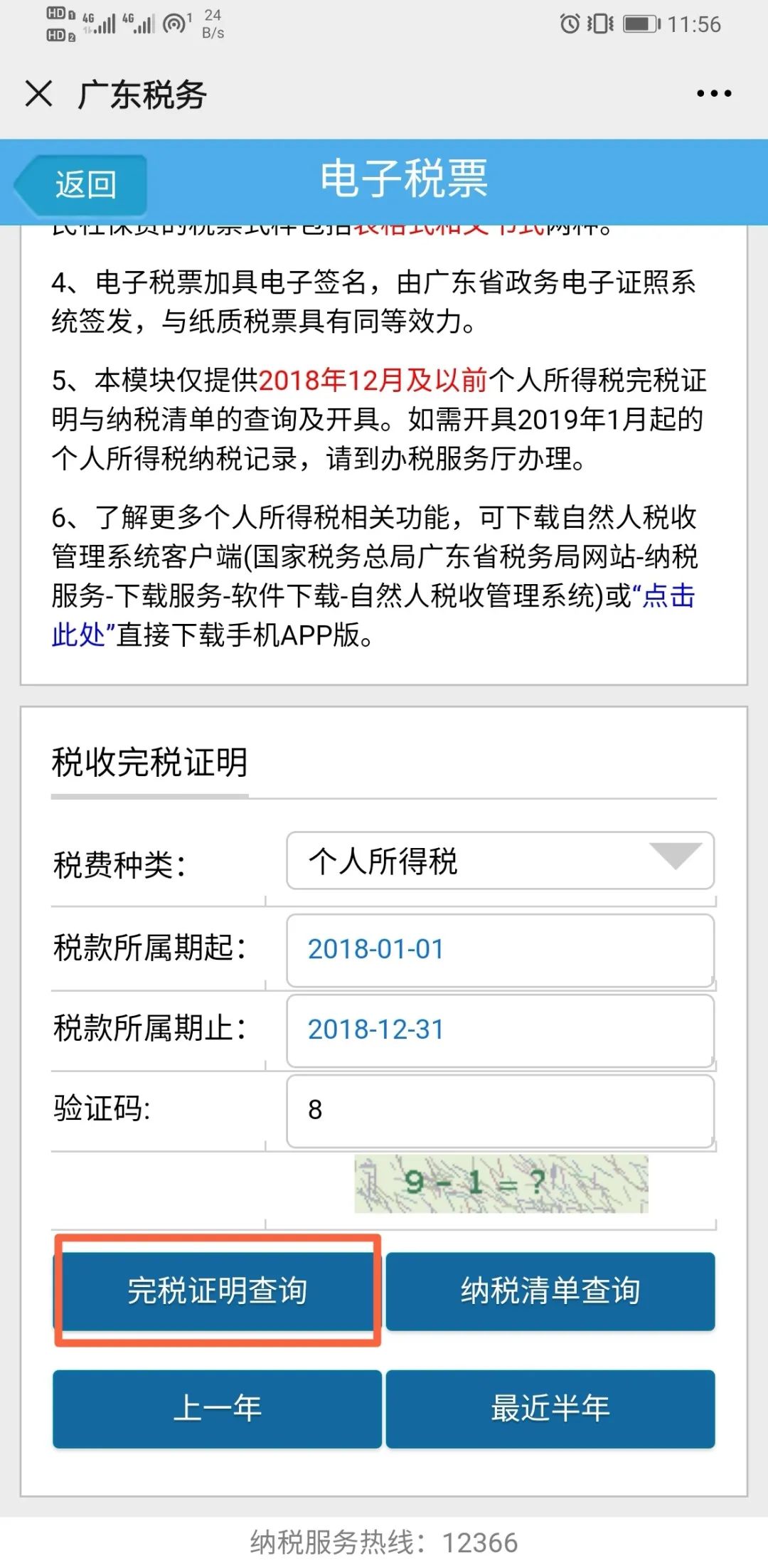This screenshot has height=1568, width=768.
Task: Tap 纳税清单查询 button
Action: [x=550, y=1291]
